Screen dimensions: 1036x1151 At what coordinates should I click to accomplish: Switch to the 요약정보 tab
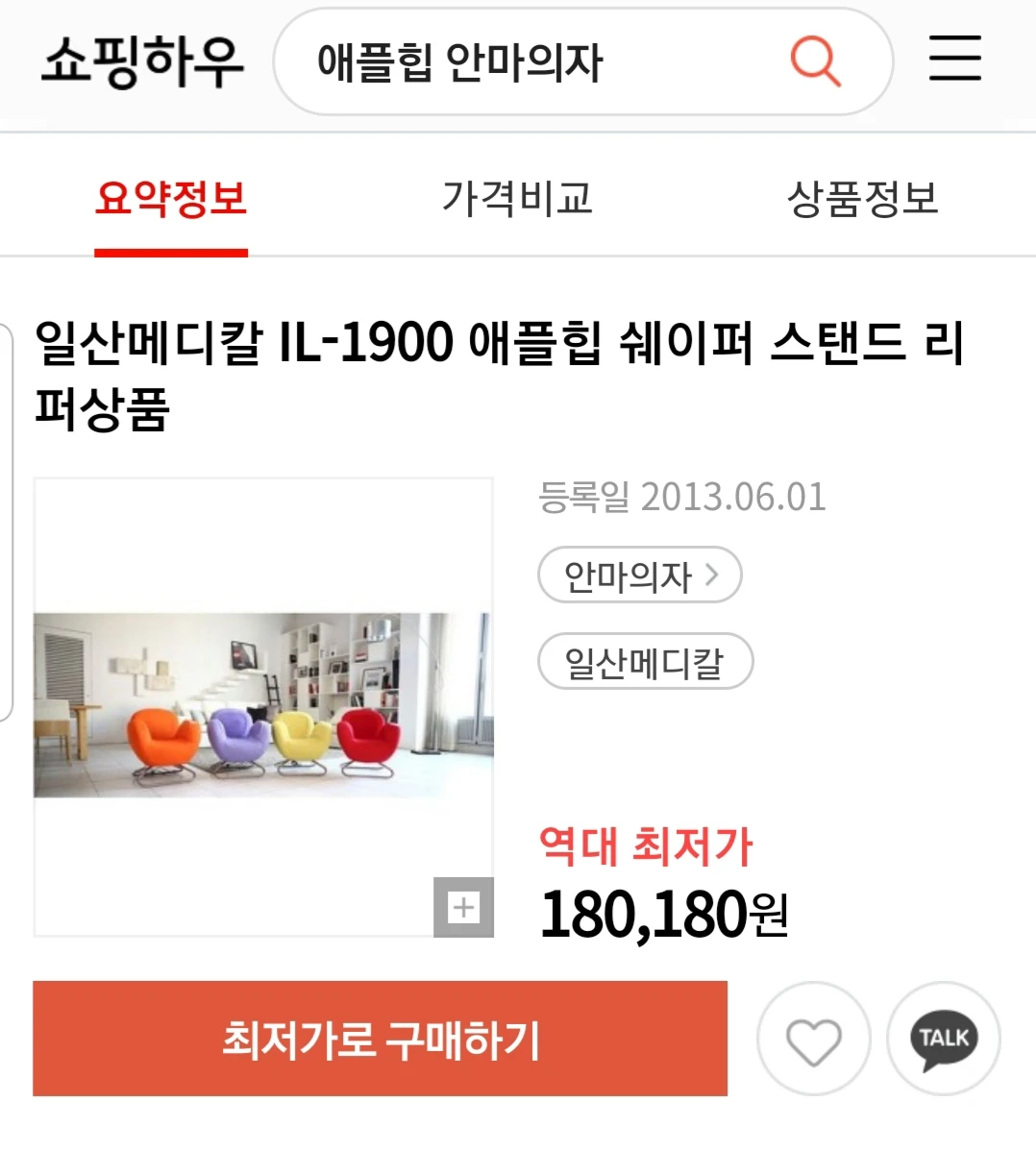(171, 199)
